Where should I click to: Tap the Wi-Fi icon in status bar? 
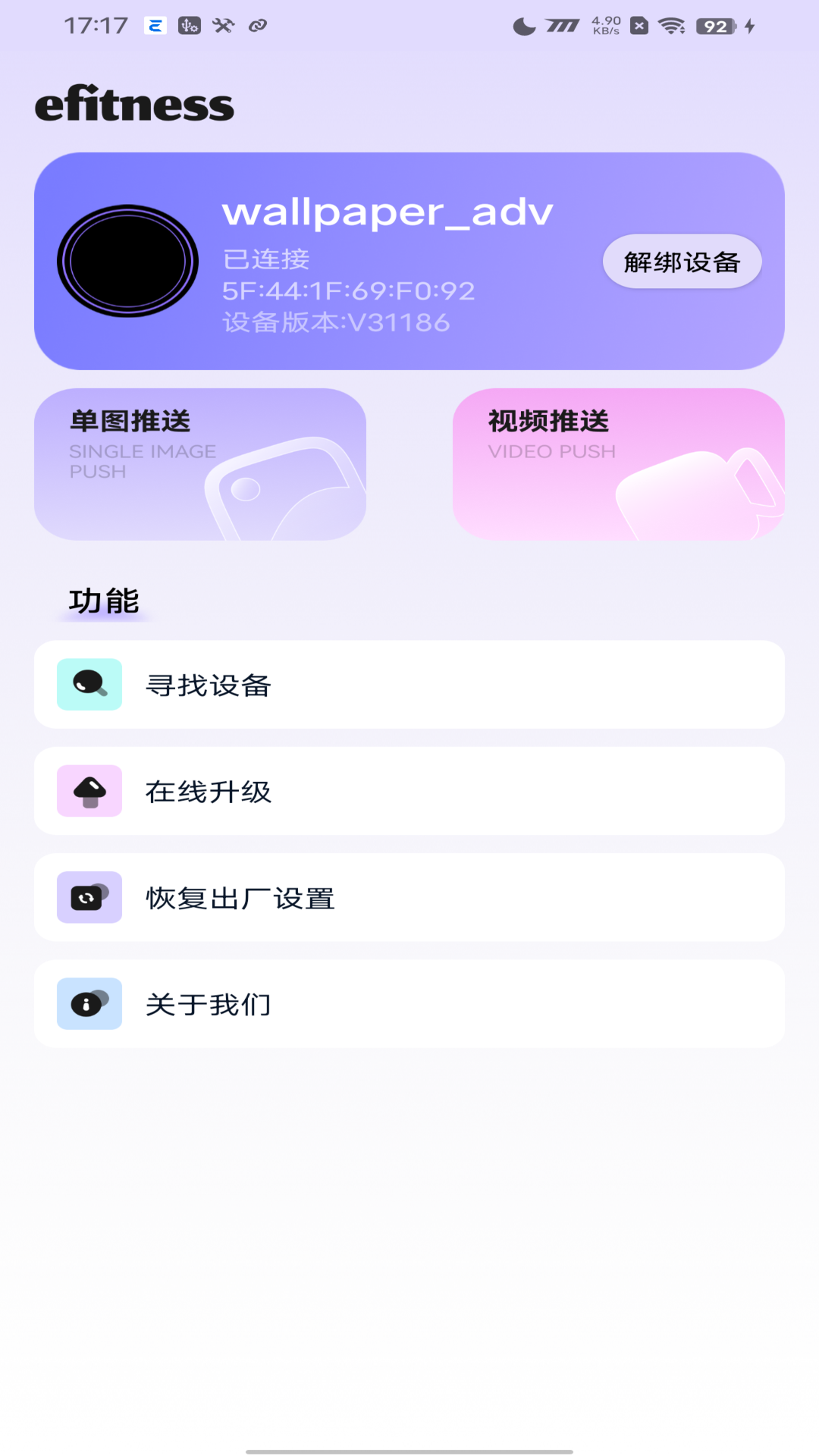click(670, 24)
